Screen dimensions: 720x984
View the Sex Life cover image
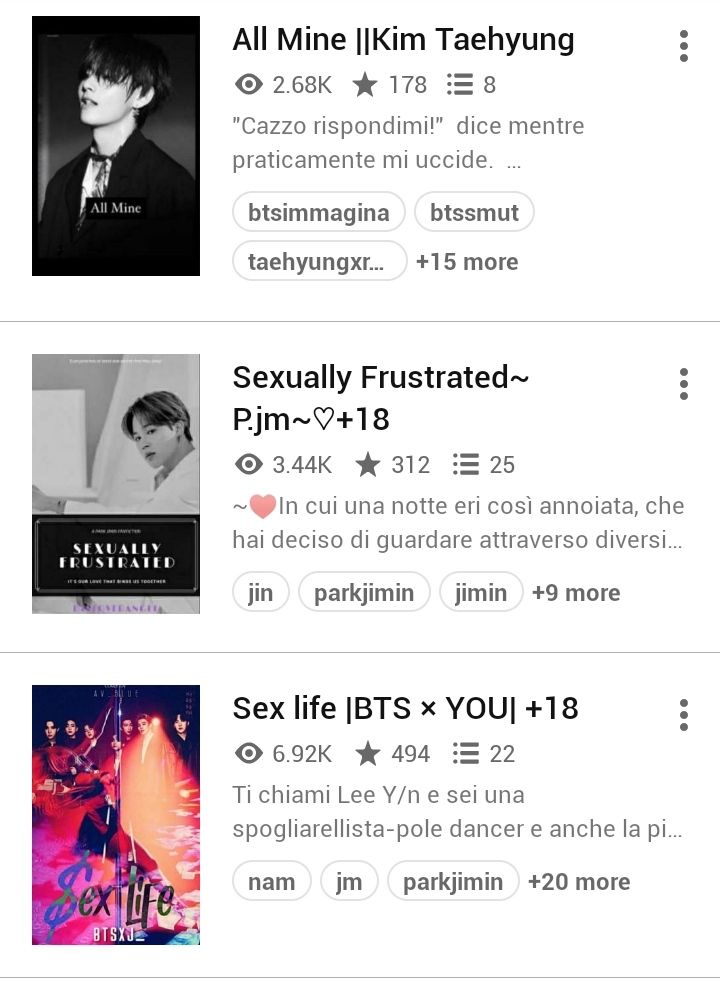point(116,815)
